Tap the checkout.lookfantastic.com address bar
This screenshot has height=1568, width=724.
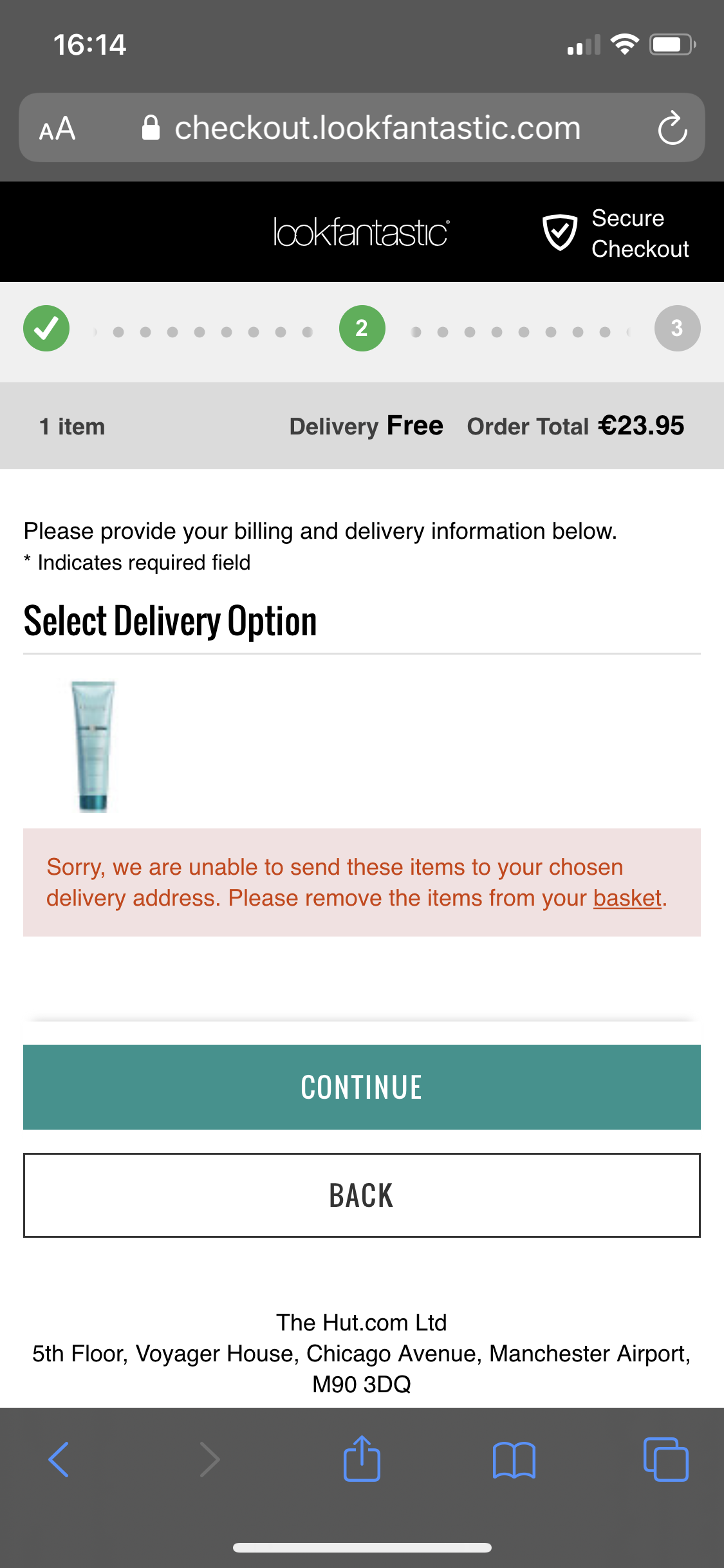click(x=362, y=127)
